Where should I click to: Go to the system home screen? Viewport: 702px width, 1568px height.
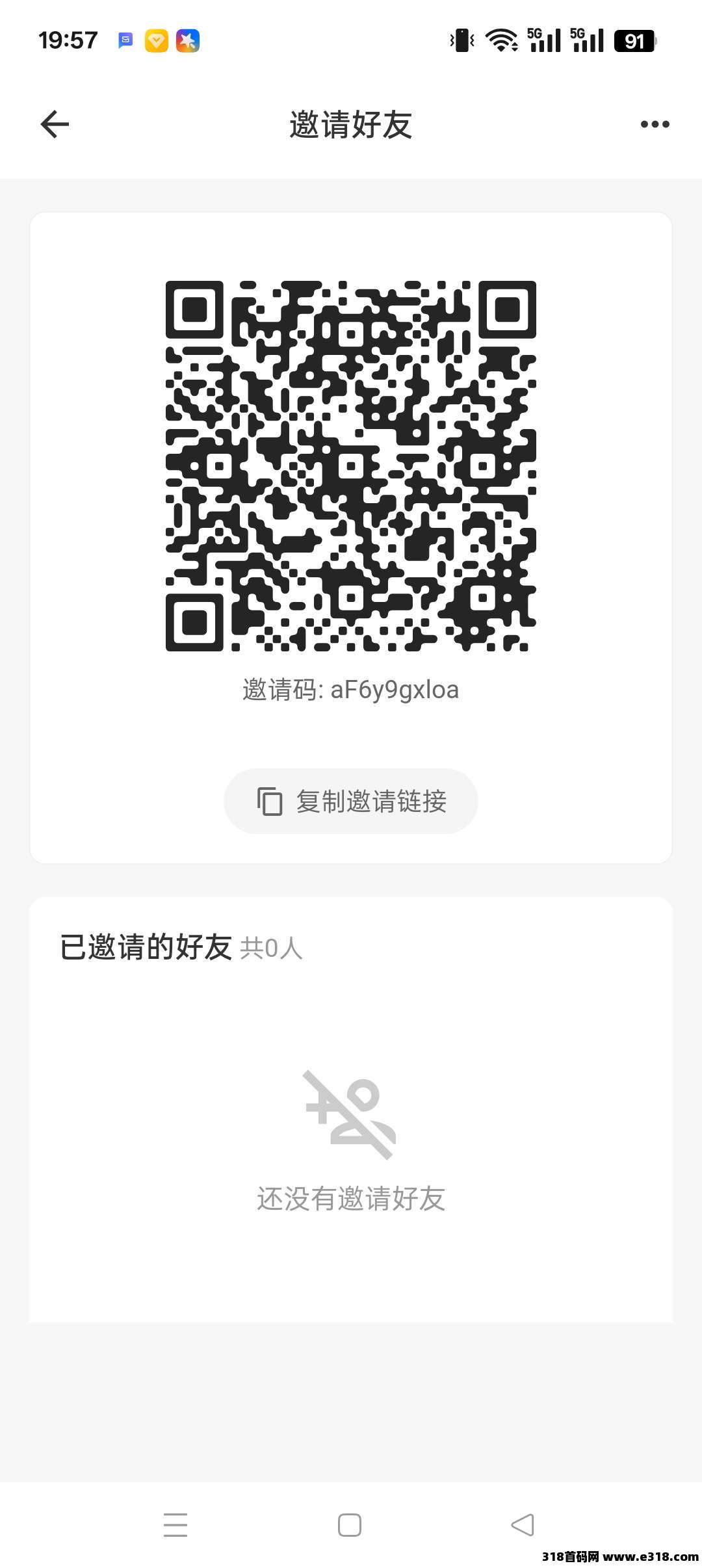click(350, 1524)
